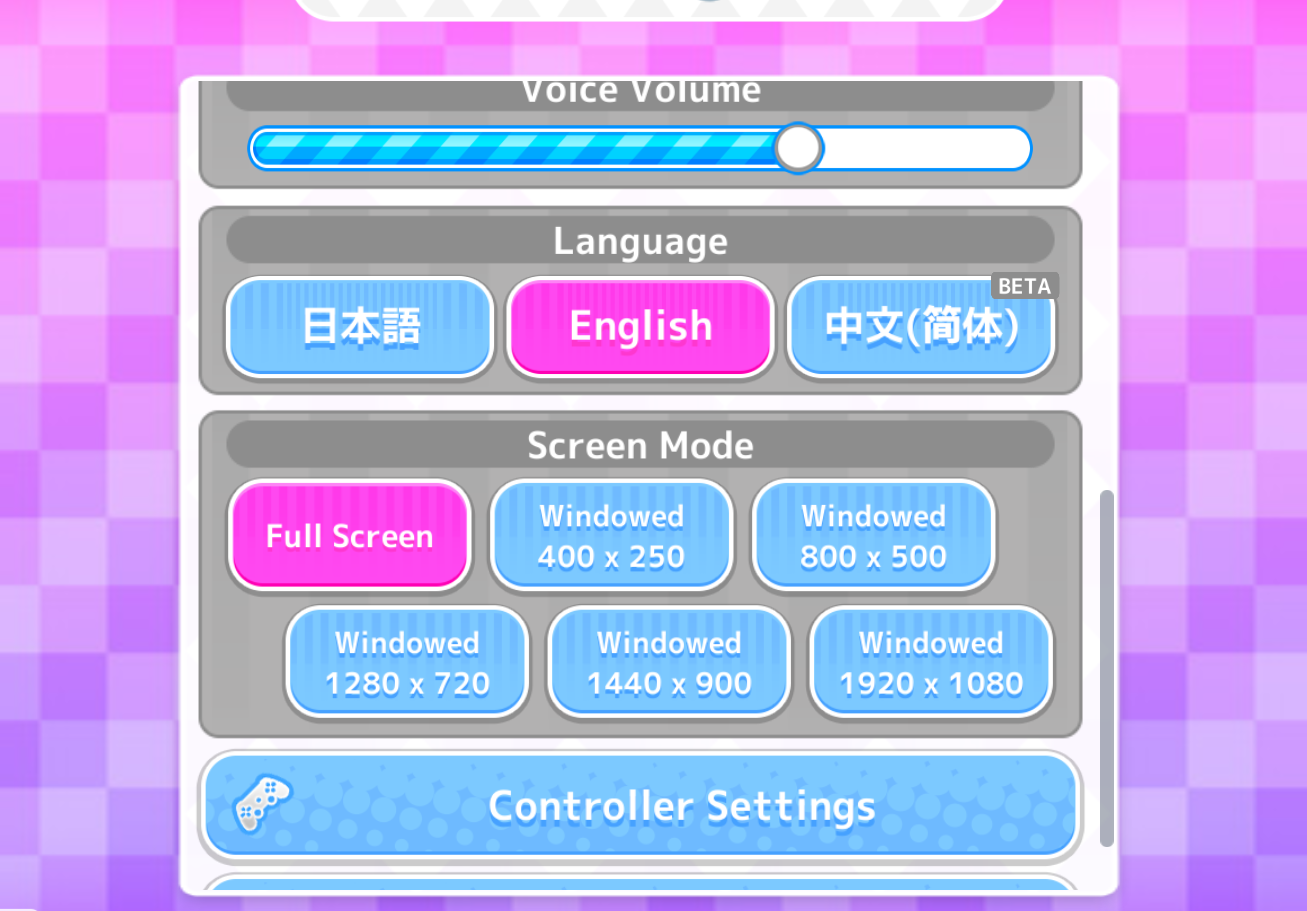Select English as the language
The width and height of the screenshot is (1307, 911).
640,327
